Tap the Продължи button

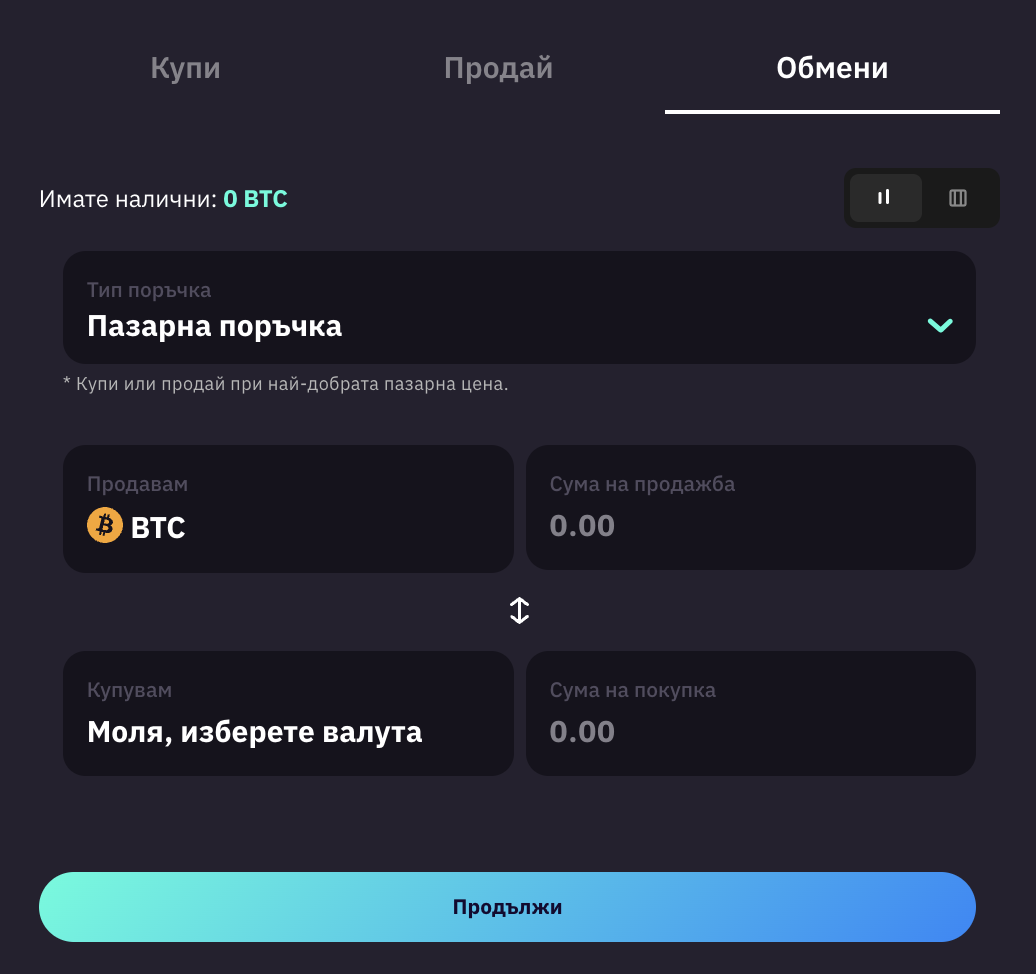click(507, 907)
